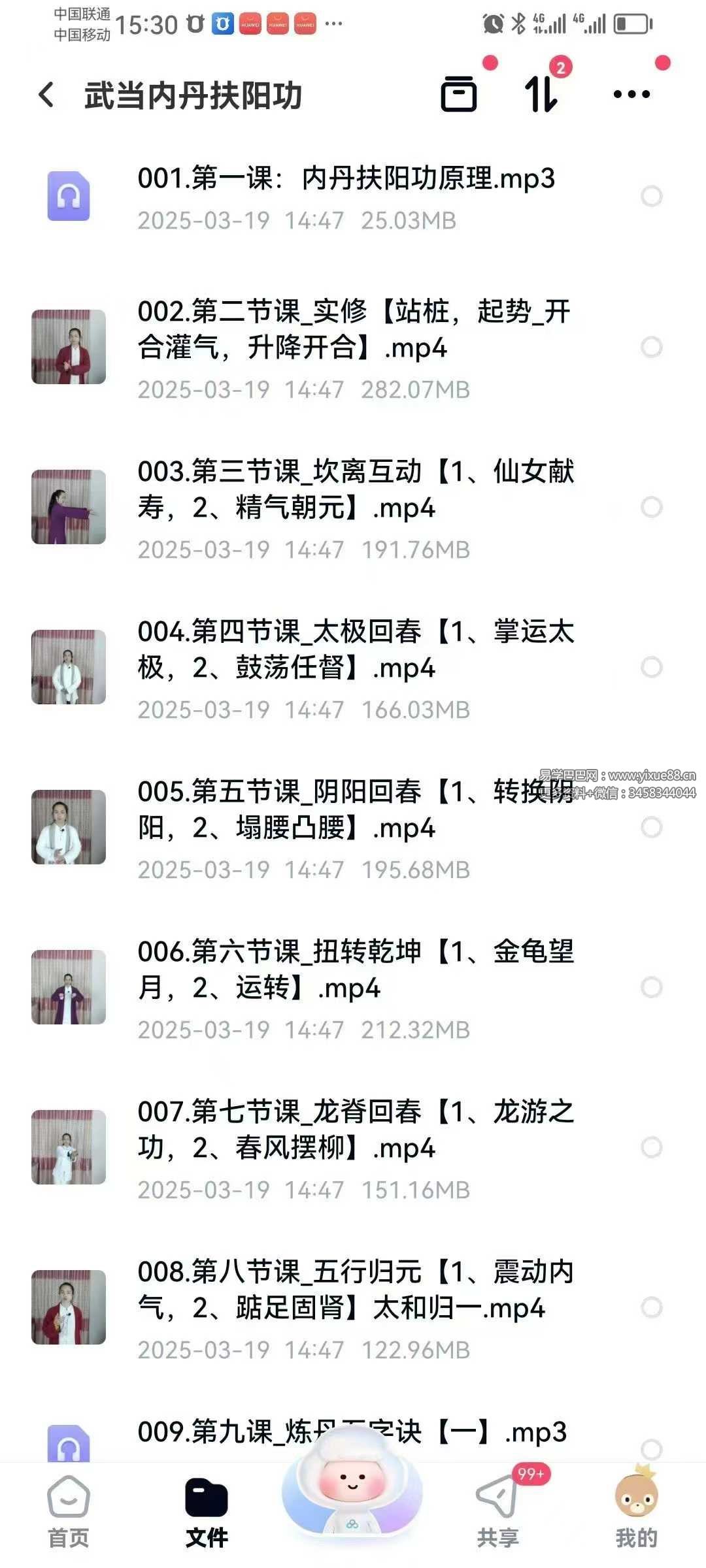Open the box icon in the top bar
The height and width of the screenshot is (1568, 706).
click(458, 94)
